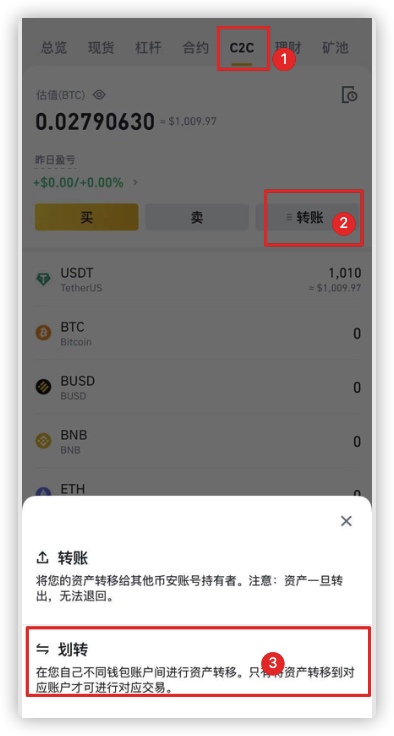Screen dimensions: 394x736
Task: Open the USDT TetherUS asset row
Action: click(198, 280)
